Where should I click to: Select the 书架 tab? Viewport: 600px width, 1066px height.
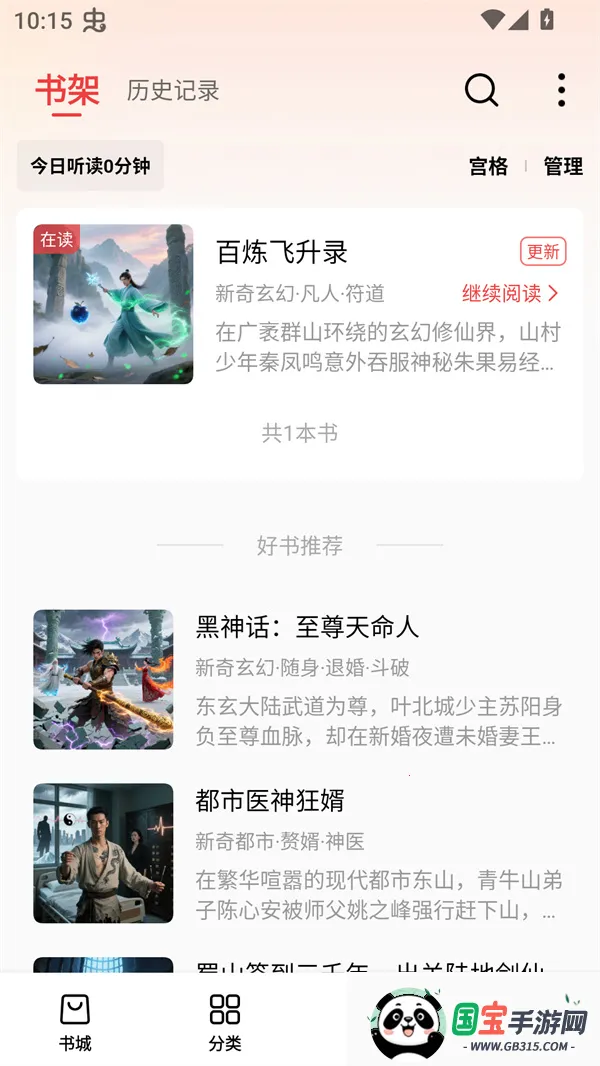(x=67, y=91)
